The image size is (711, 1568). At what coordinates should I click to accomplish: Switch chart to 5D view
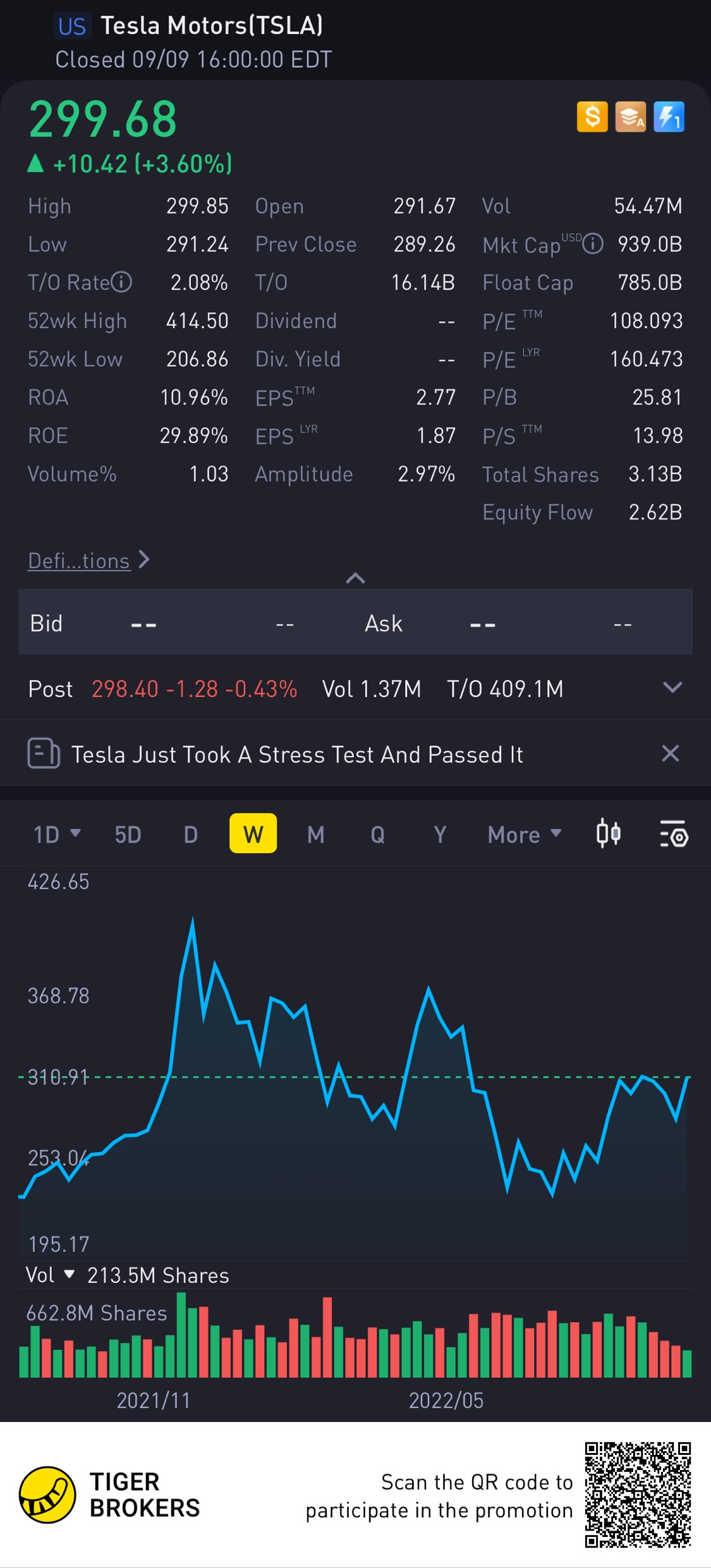click(128, 834)
